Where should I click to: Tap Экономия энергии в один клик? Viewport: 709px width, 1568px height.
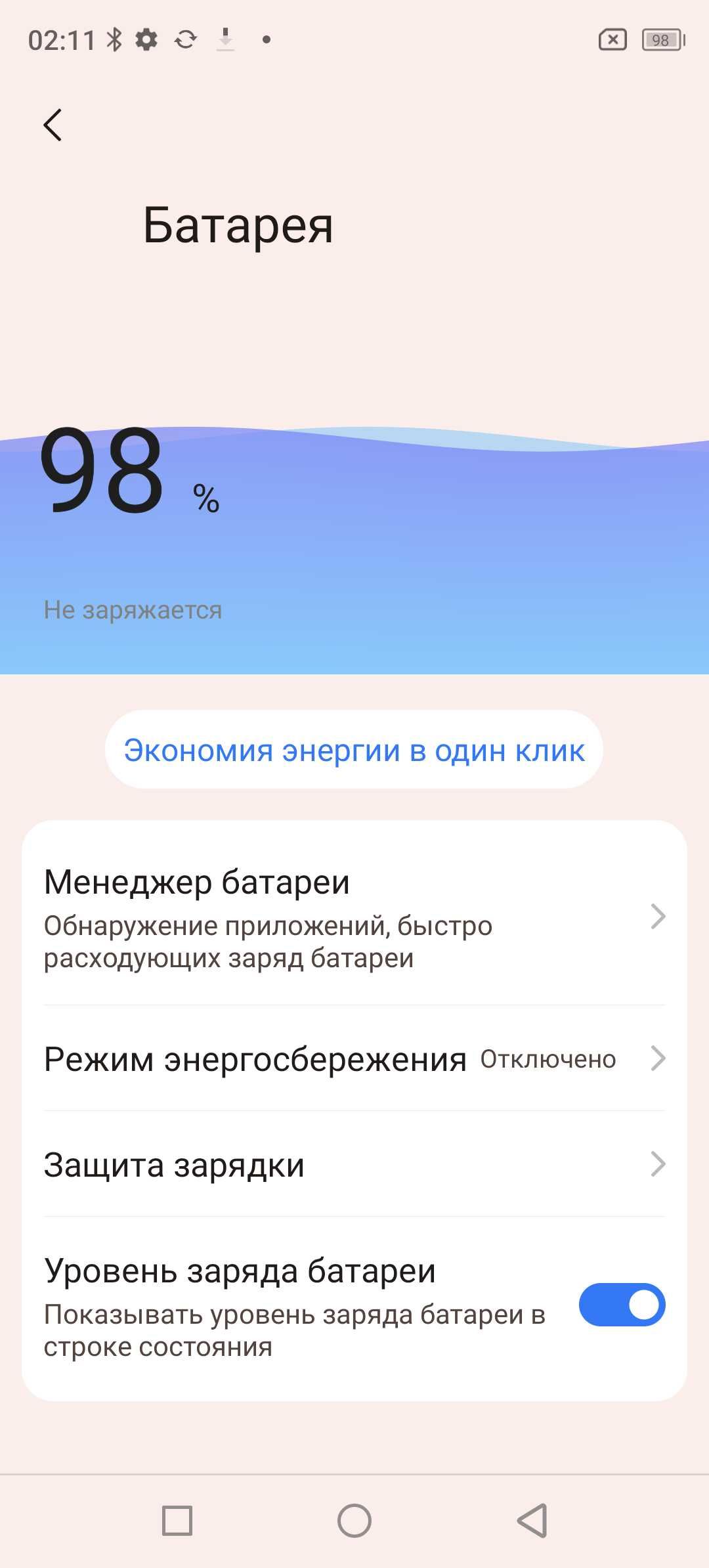354,750
